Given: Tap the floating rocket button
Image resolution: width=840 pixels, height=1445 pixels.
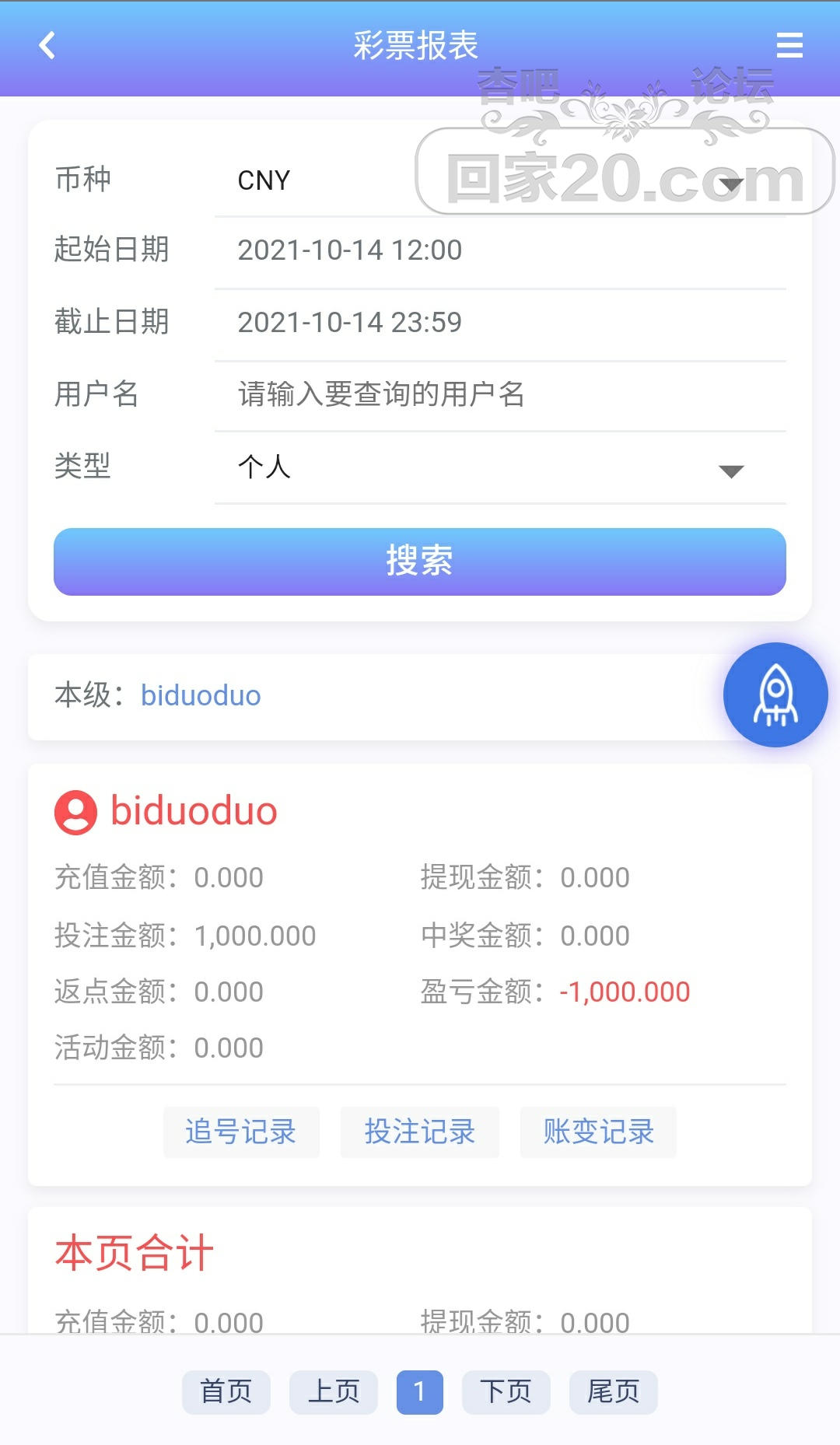Looking at the screenshot, I should (775, 695).
